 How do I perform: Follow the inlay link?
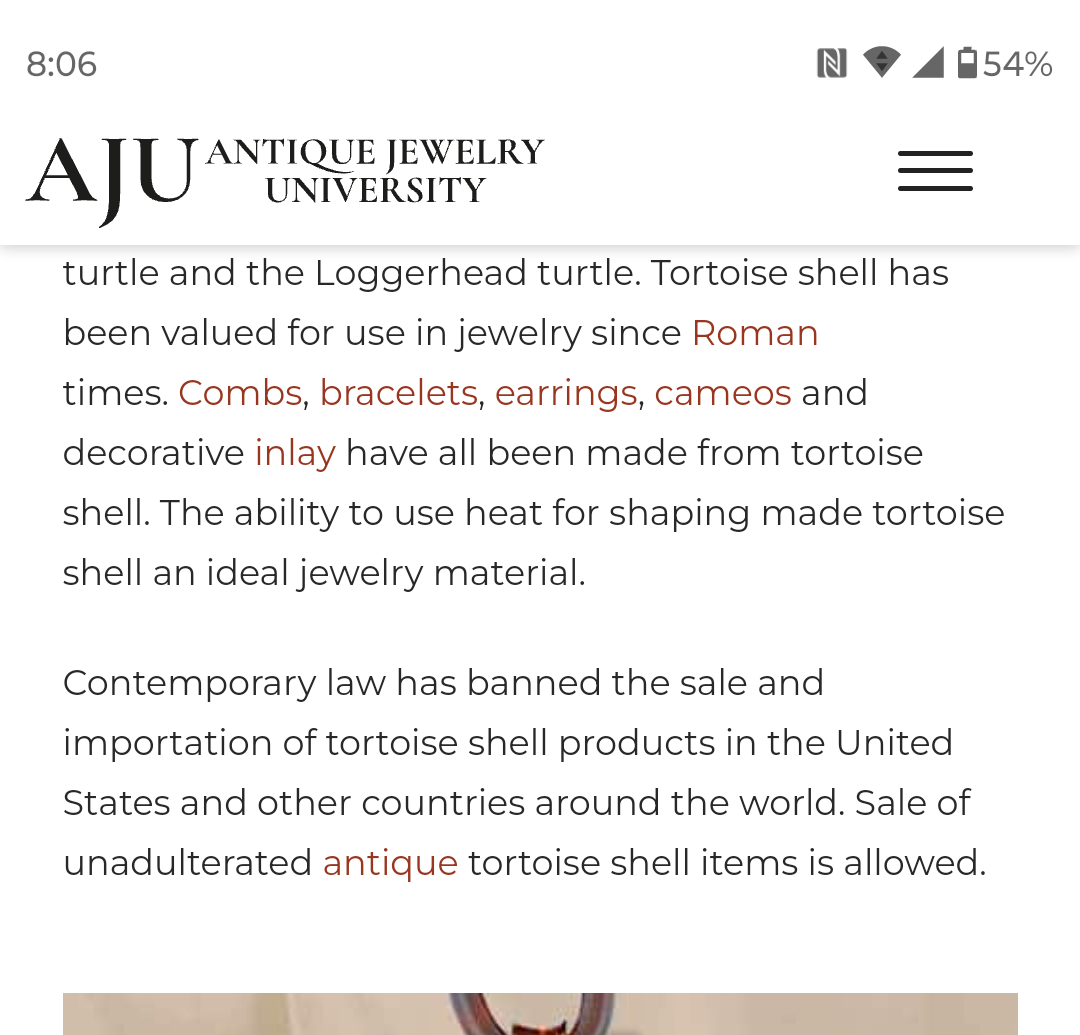[x=295, y=453]
